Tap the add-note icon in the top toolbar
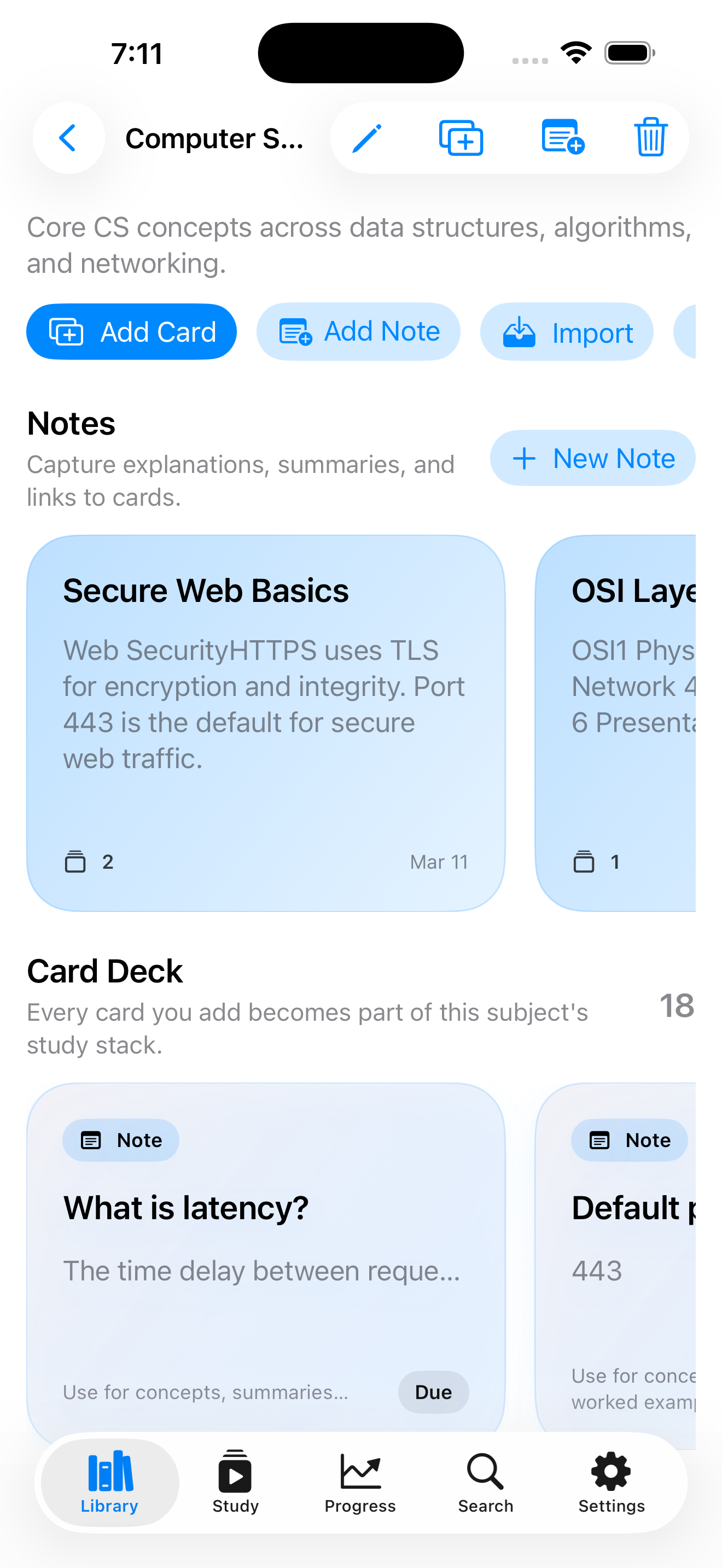The image size is (722, 1568). [x=561, y=138]
